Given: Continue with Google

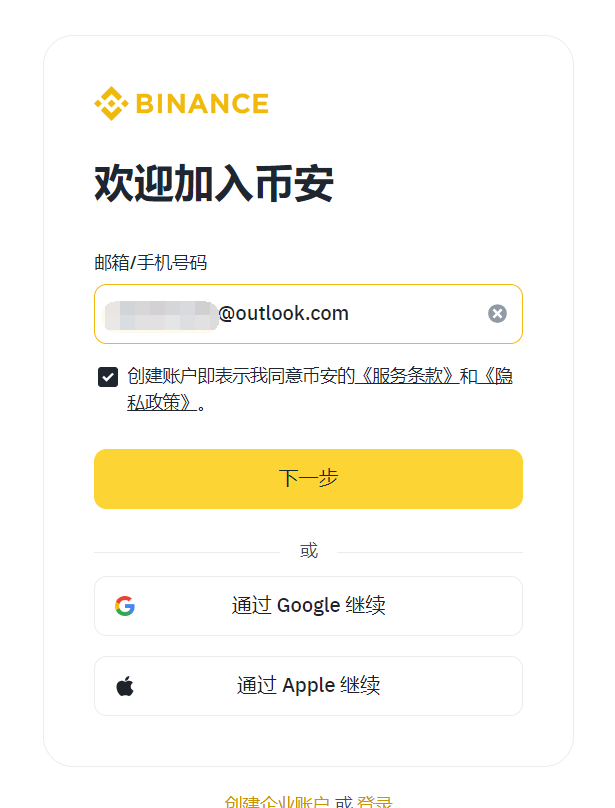Looking at the screenshot, I should [308, 606].
